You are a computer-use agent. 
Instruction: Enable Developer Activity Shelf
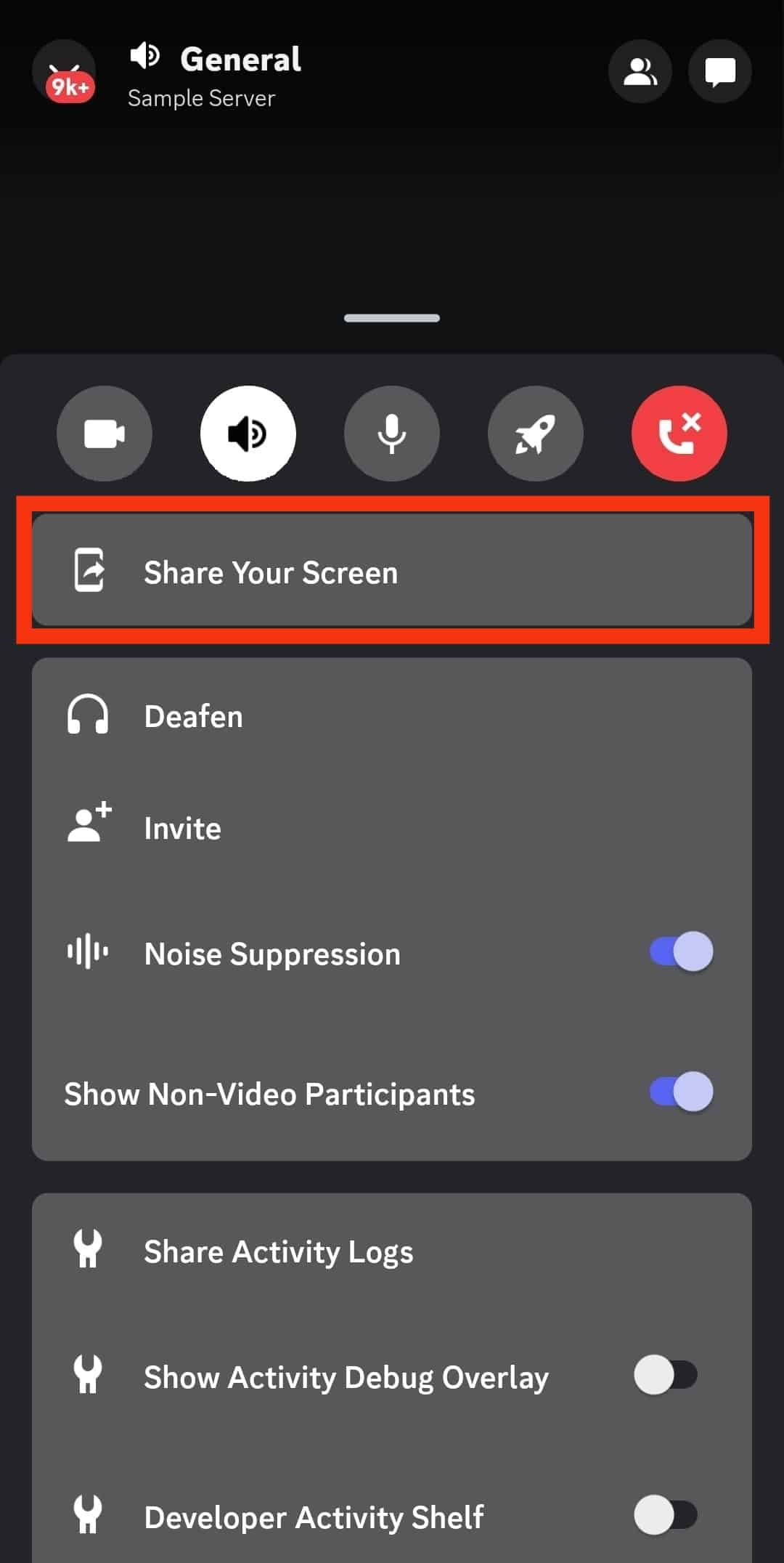click(x=665, y=1515)
